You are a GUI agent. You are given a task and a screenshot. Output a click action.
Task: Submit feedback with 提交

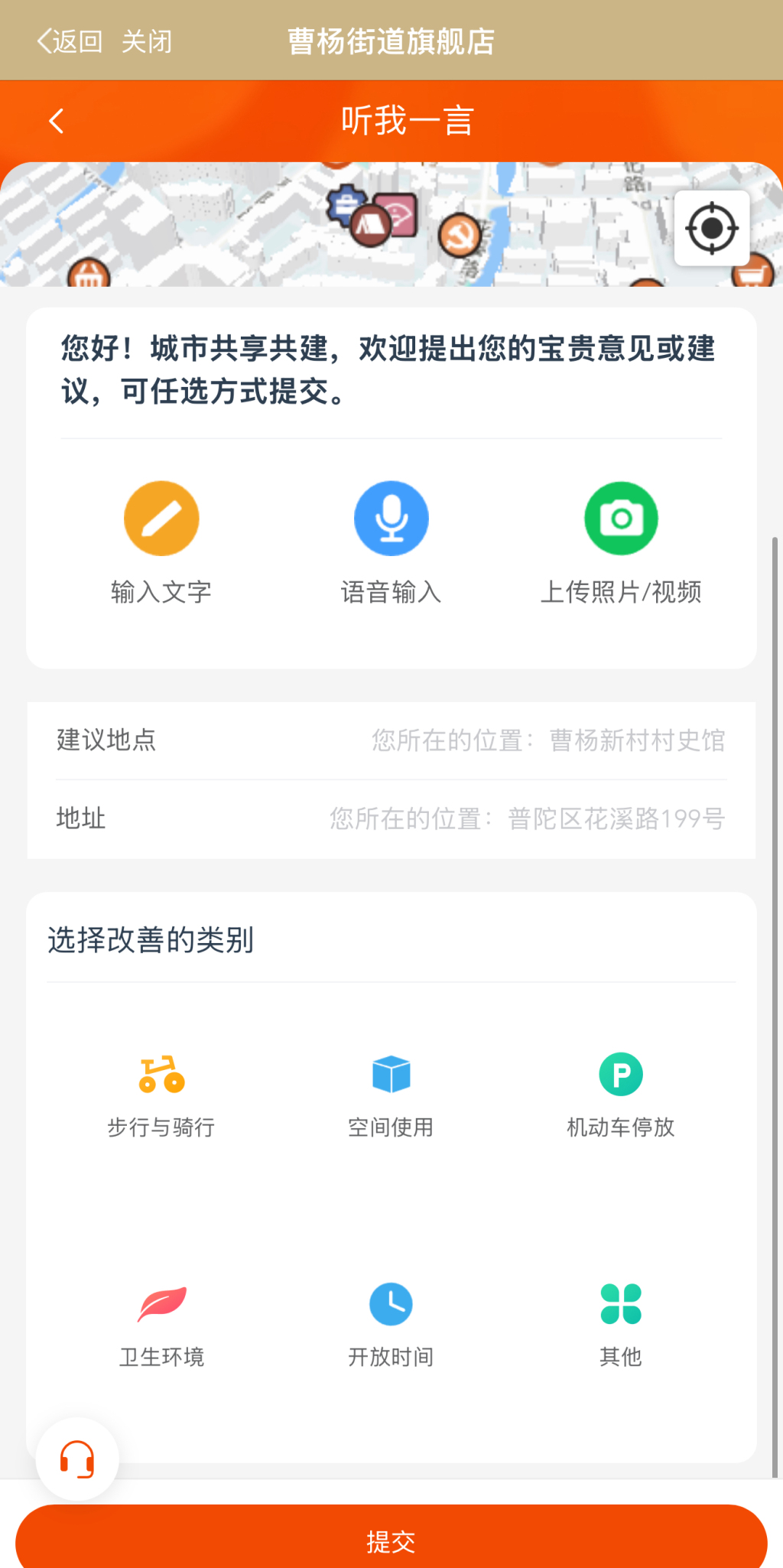tap(391, 1540)
